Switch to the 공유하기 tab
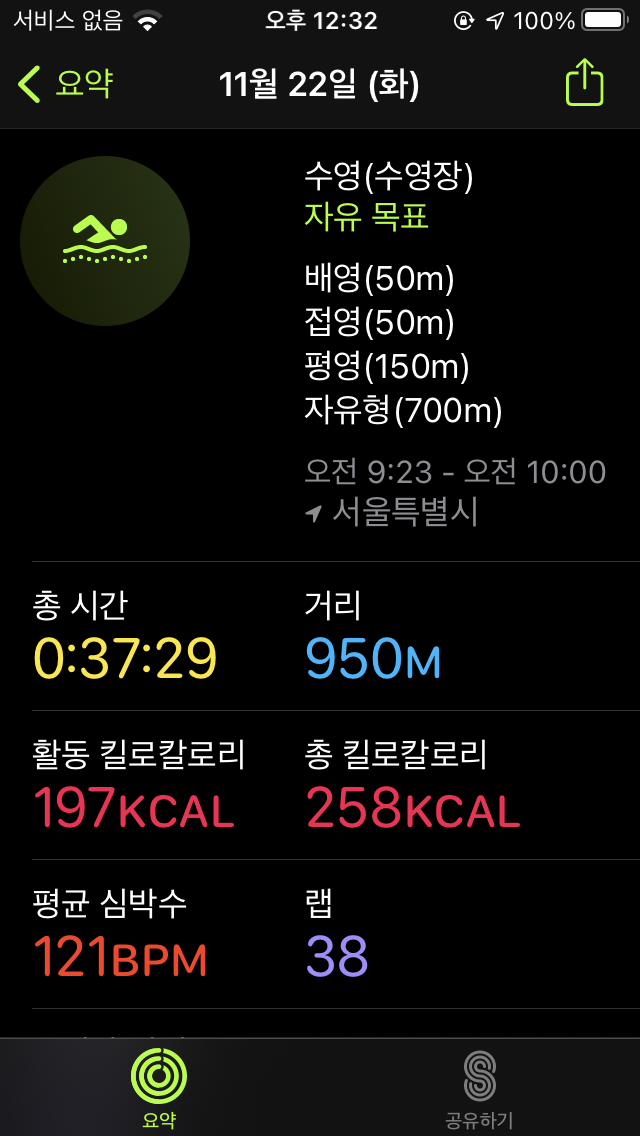Image resolution: width=640 pixels, height=1136 pixels. tap(479, 1088)
